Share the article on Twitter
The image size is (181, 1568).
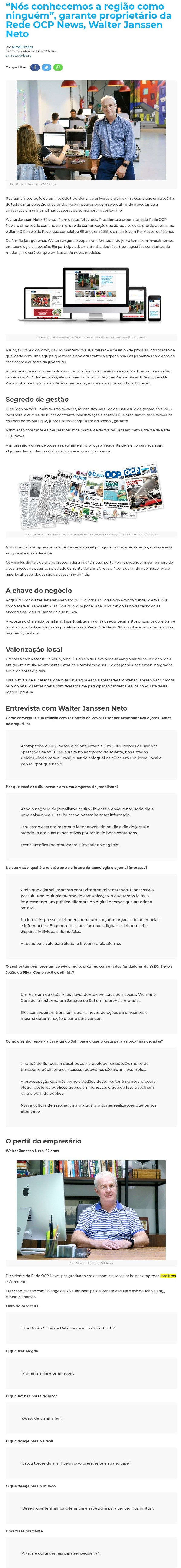[46, 68]
